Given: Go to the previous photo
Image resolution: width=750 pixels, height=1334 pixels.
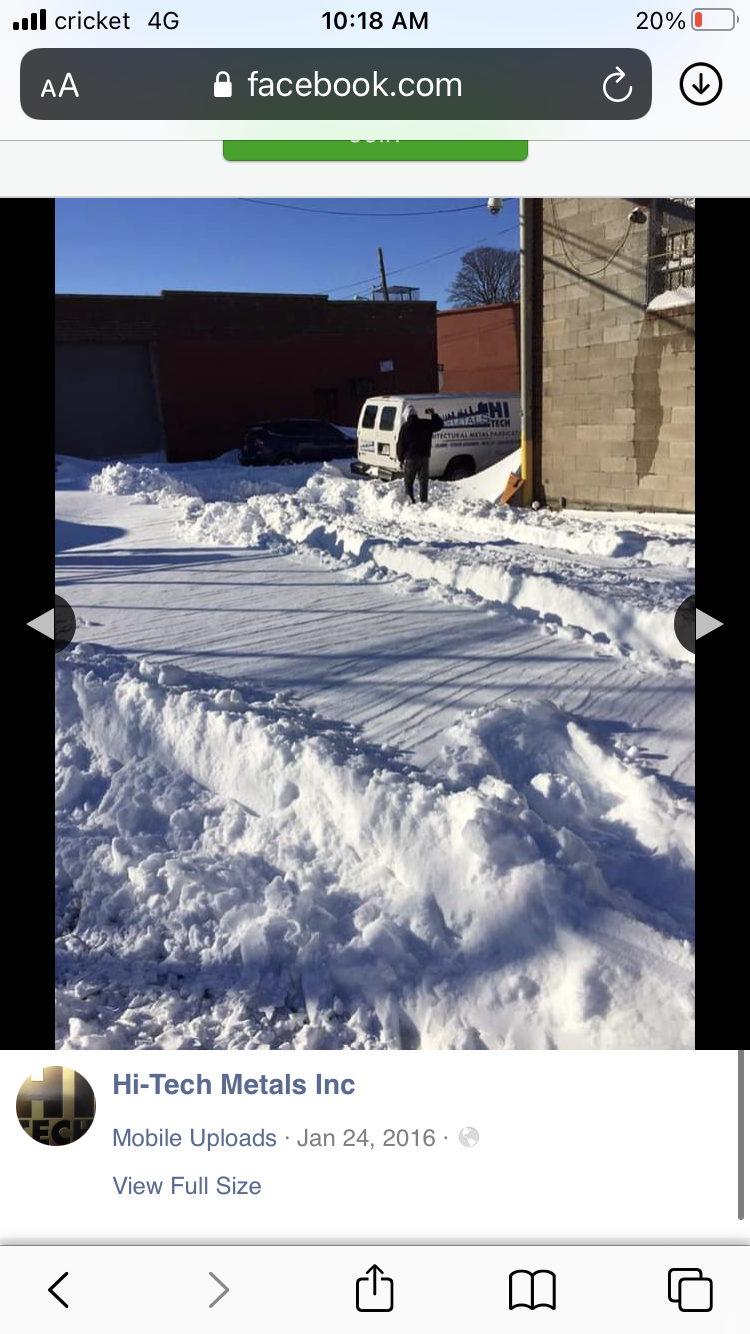Looking at the screenshot, I should pyautogui.click(x=44, y=624).
